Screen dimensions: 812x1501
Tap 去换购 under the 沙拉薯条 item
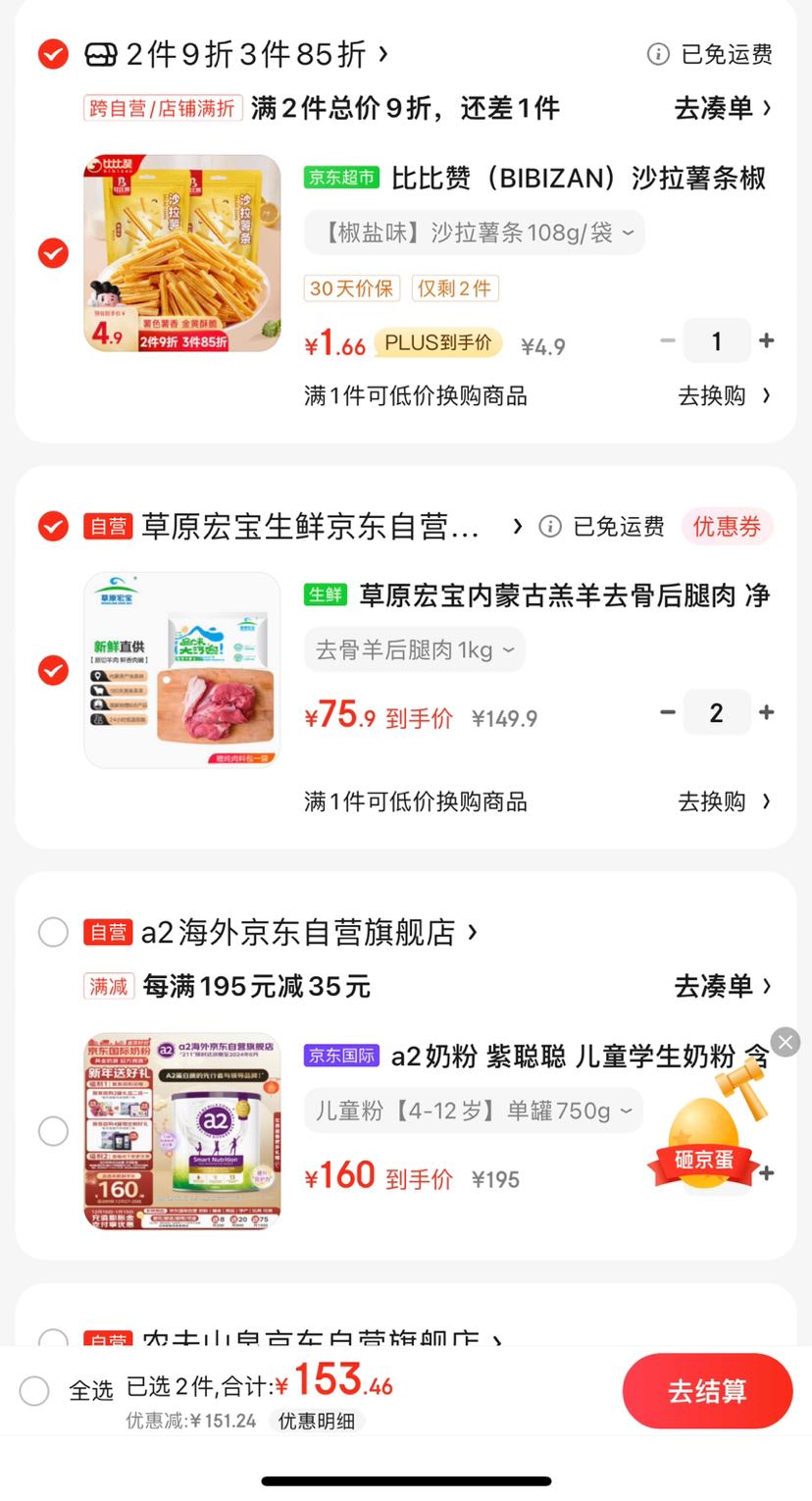pyautogui.click(x=724, y=395)
